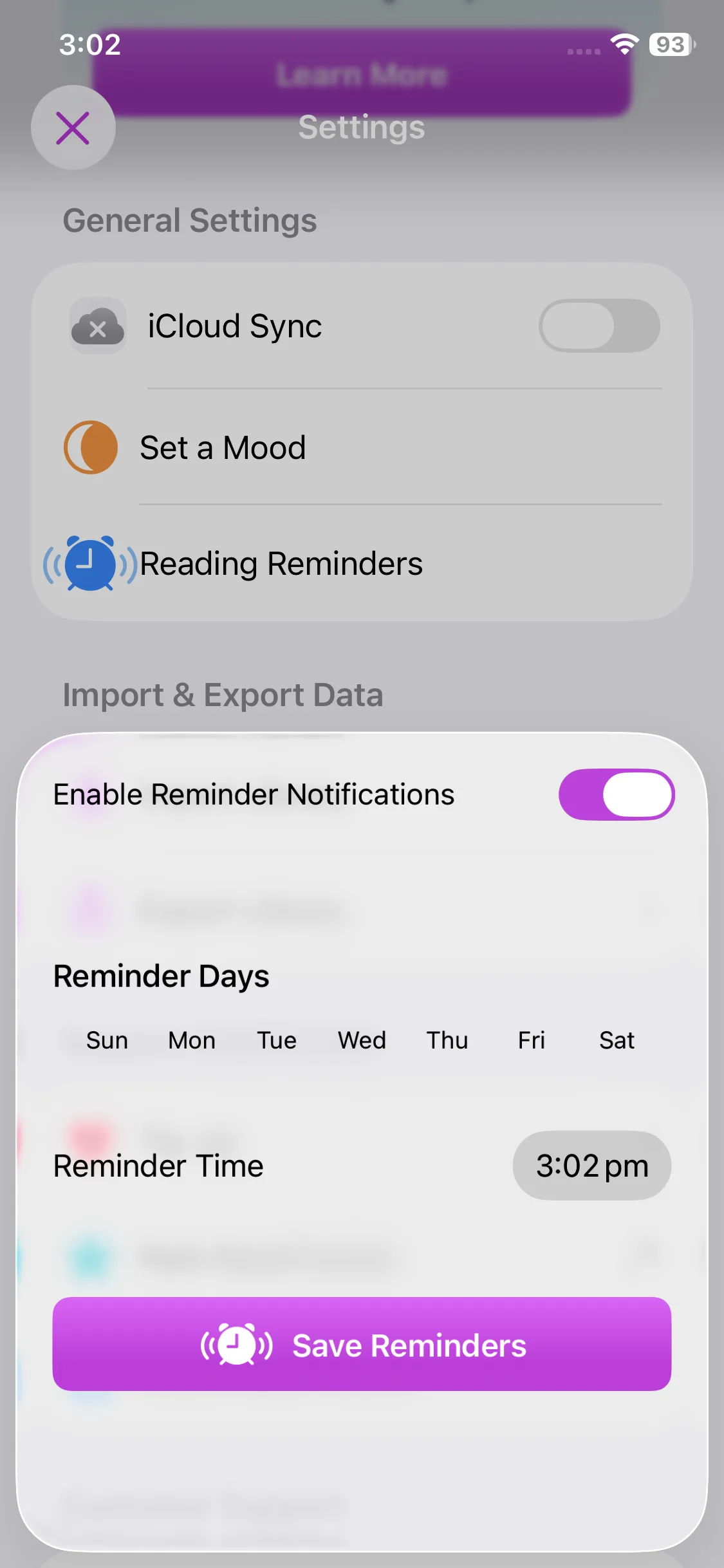Tap the Save Reminders button
724x1568 pixels.
tap(362, 1344)
